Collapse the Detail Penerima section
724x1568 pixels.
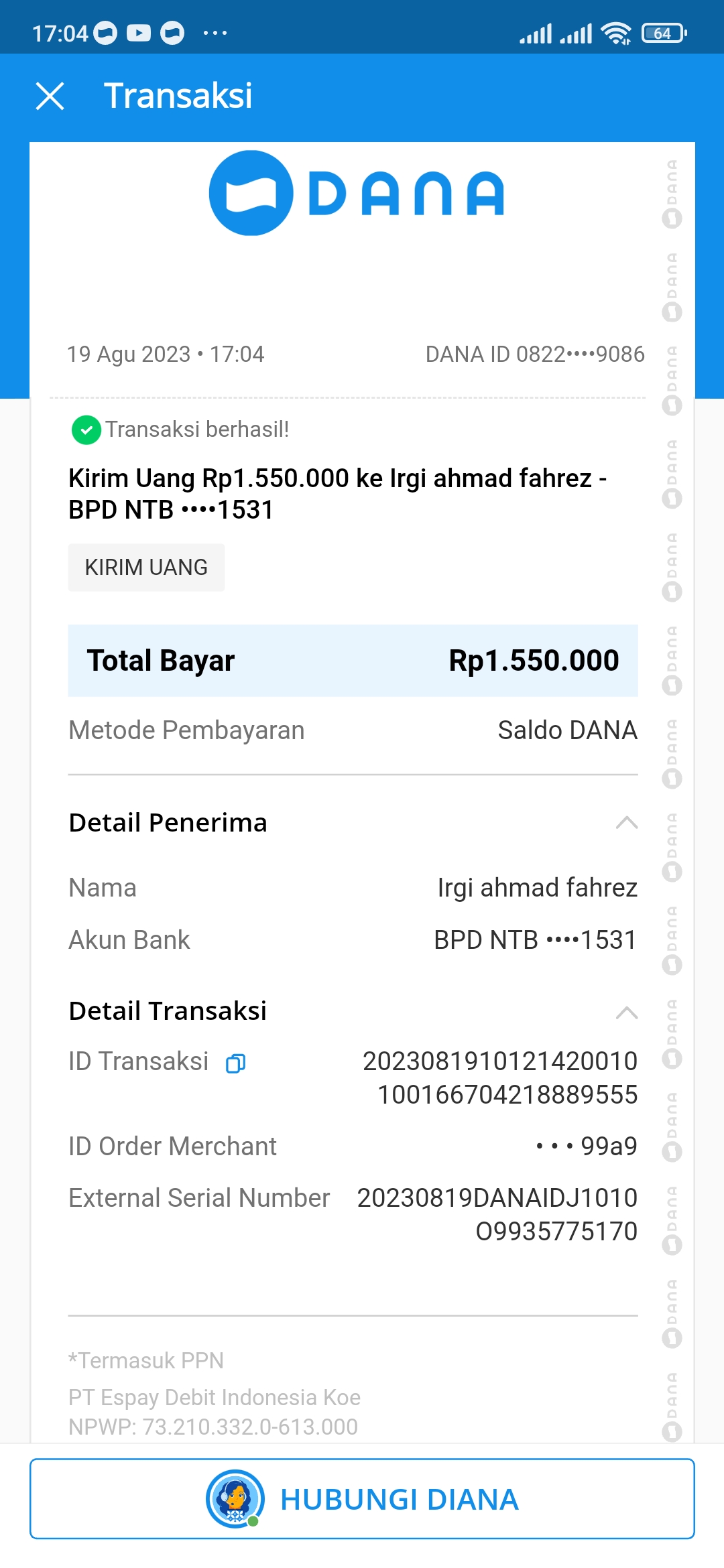click(x=626, y=823)
